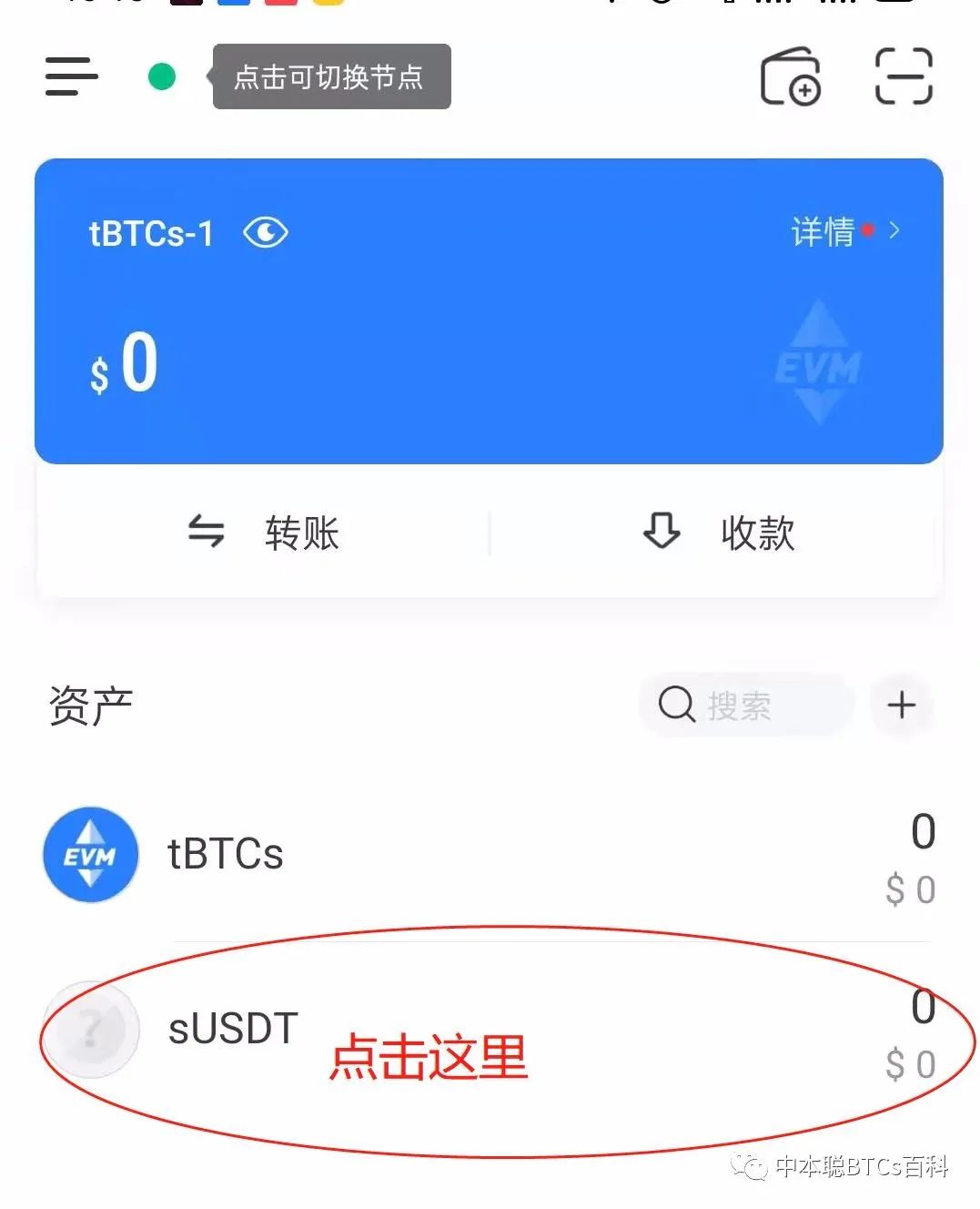Select the EVM logo on tBTCs token

pos(88,854)
